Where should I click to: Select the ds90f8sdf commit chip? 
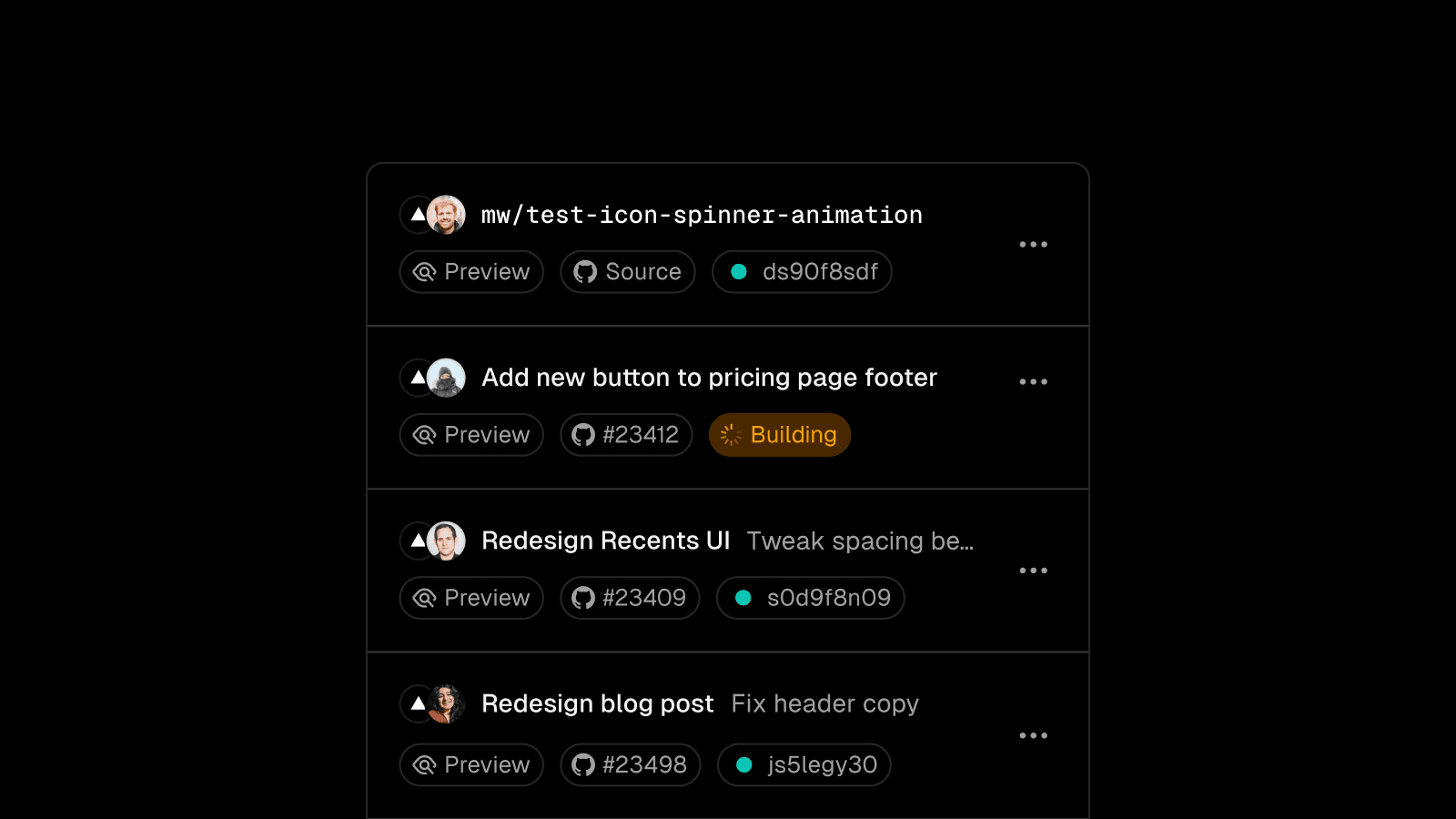coord(802,272)
